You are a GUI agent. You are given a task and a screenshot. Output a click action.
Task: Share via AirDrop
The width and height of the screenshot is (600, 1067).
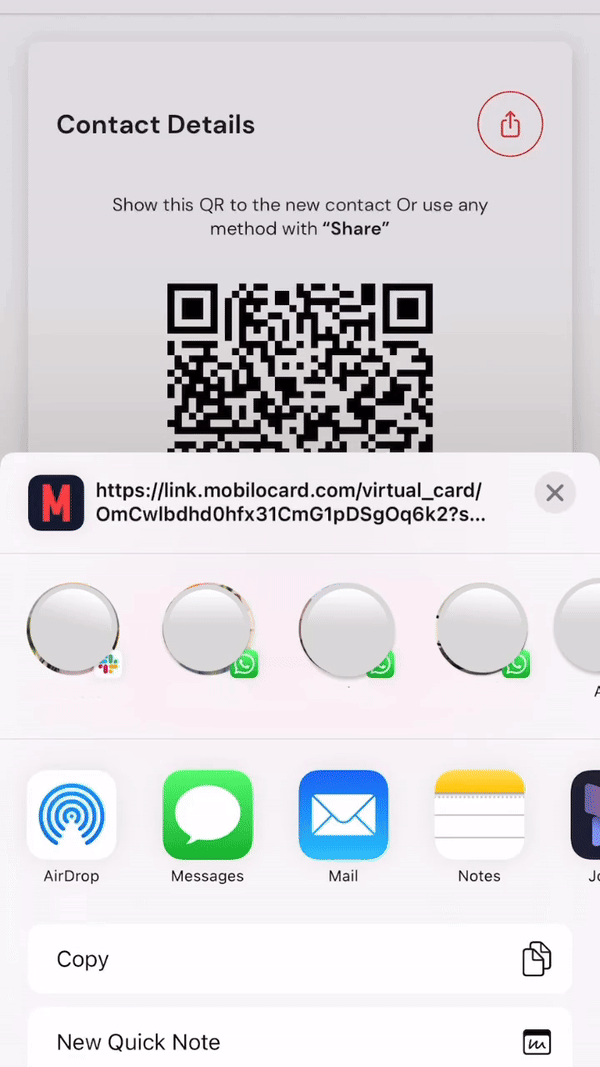click(72, 815)
